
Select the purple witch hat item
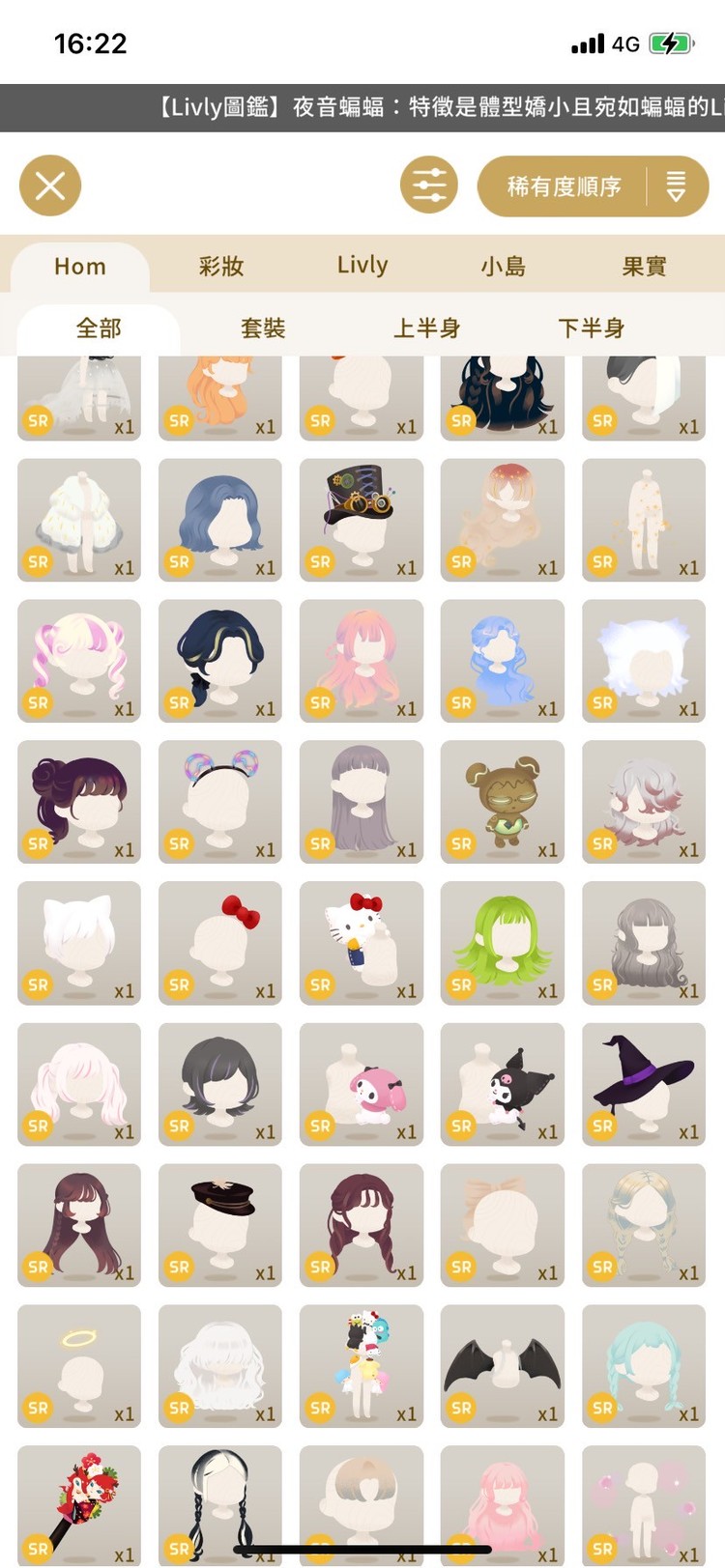point(644,1083)
